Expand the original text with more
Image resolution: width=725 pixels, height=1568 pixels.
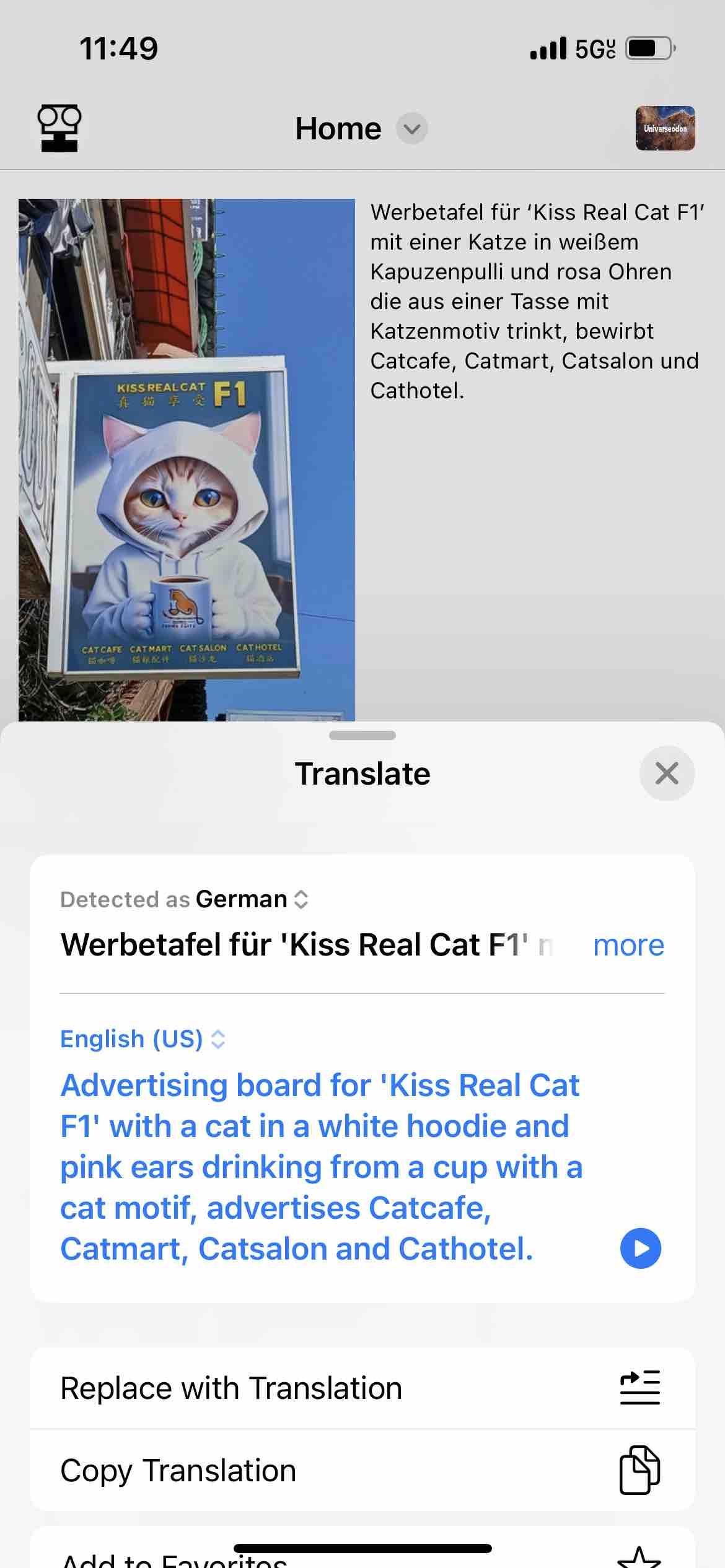[x=628, y=945]
